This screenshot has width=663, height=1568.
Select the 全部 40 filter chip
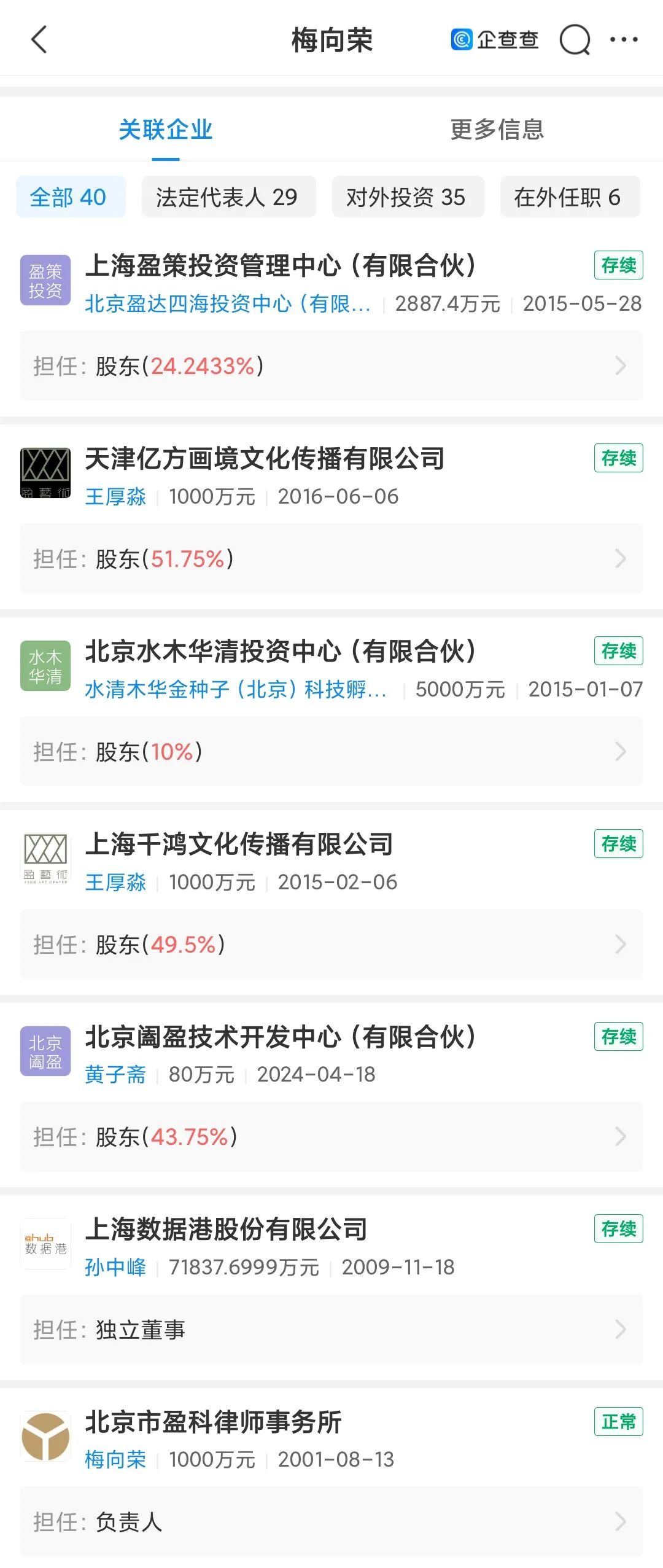[70, 197]
